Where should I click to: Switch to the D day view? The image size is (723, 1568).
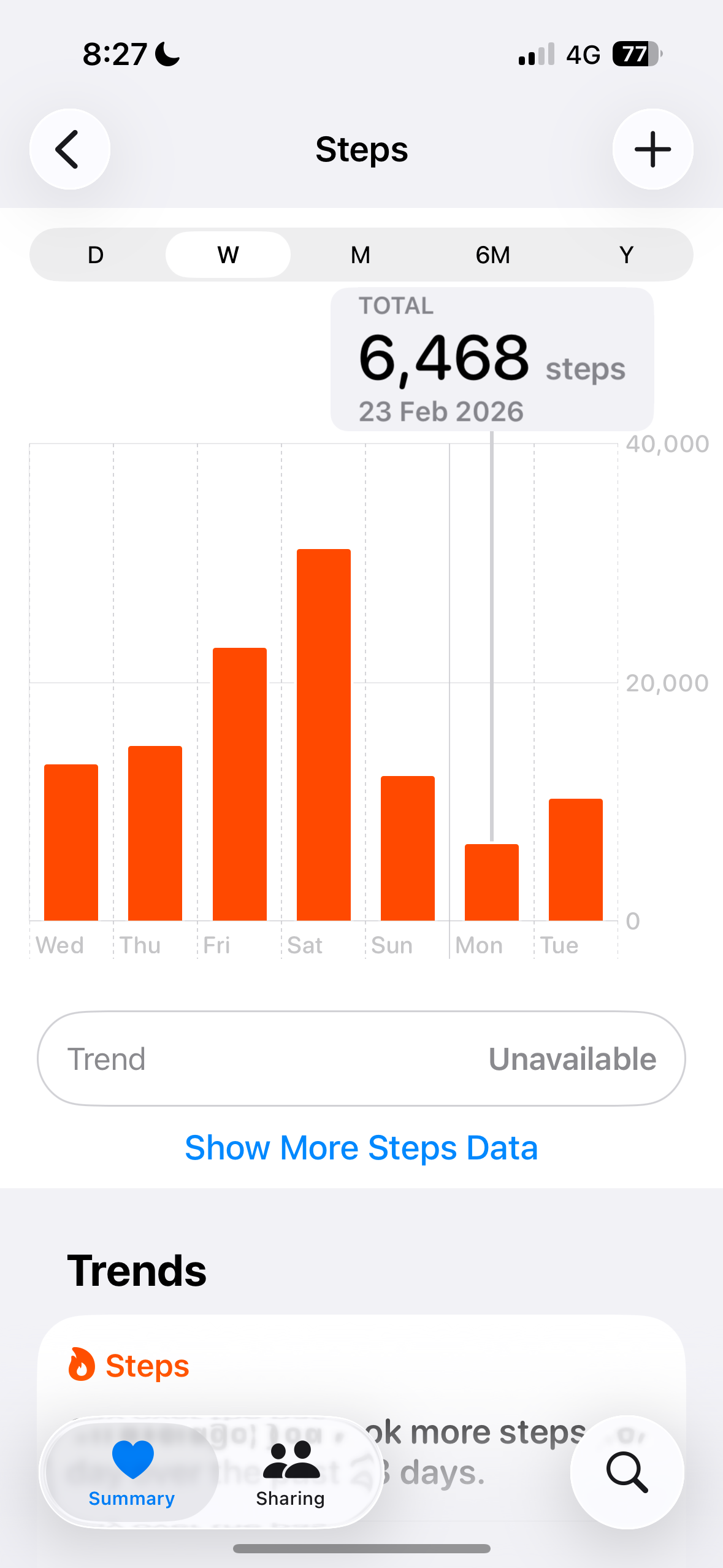(x=96, y=255)
